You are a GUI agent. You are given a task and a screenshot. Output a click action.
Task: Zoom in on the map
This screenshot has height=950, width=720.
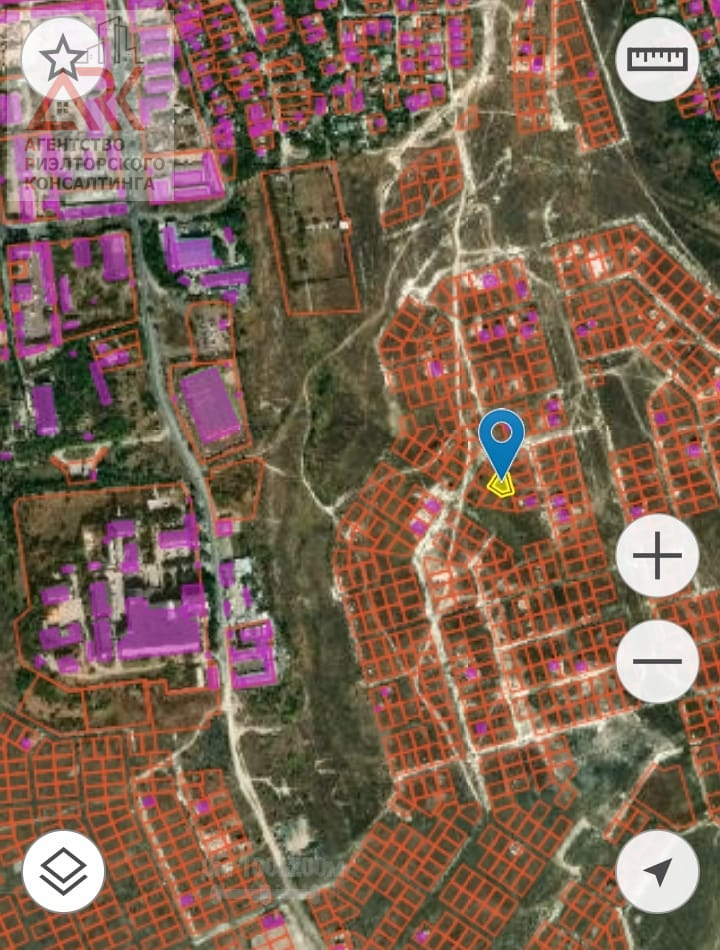pos(657,557)
